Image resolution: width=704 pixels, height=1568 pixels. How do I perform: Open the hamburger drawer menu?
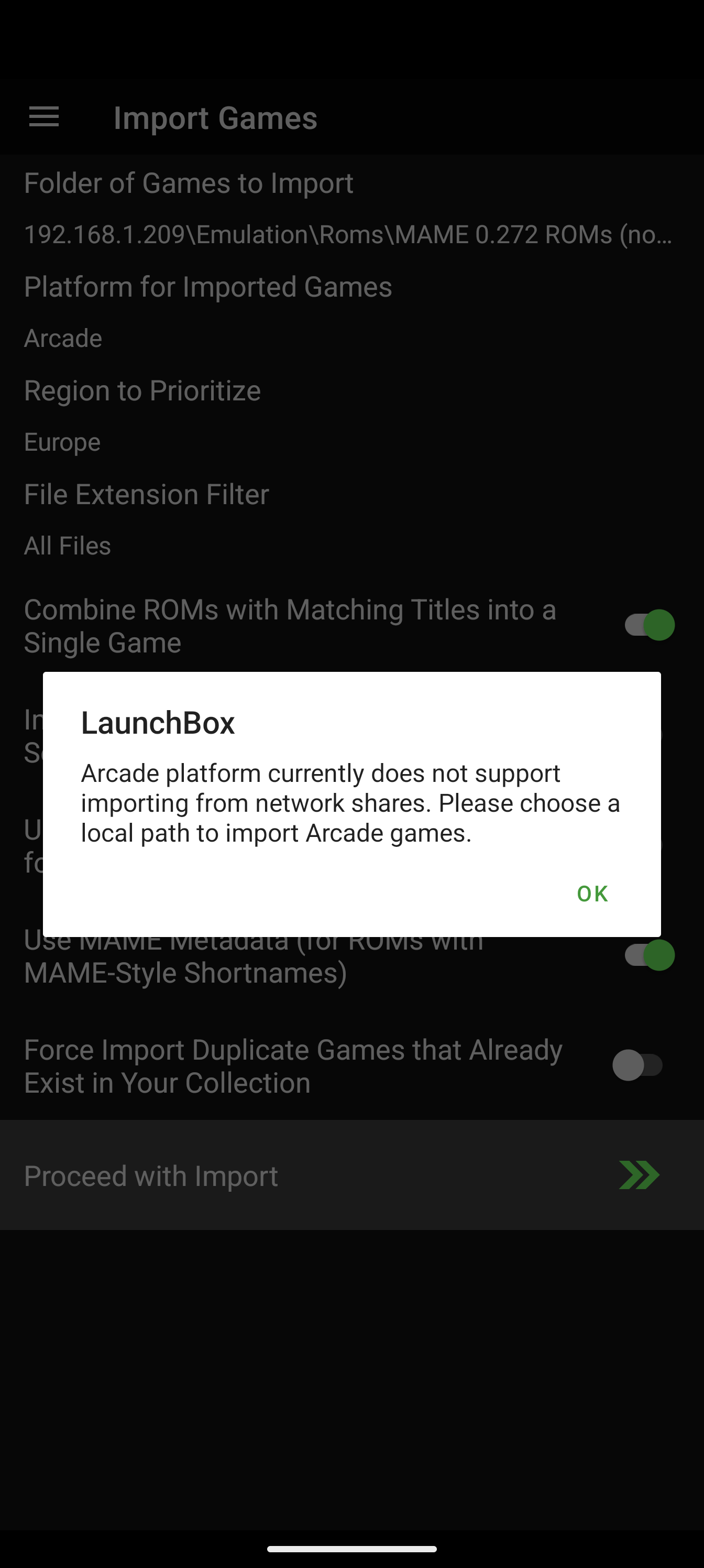(x=44, y=117)
